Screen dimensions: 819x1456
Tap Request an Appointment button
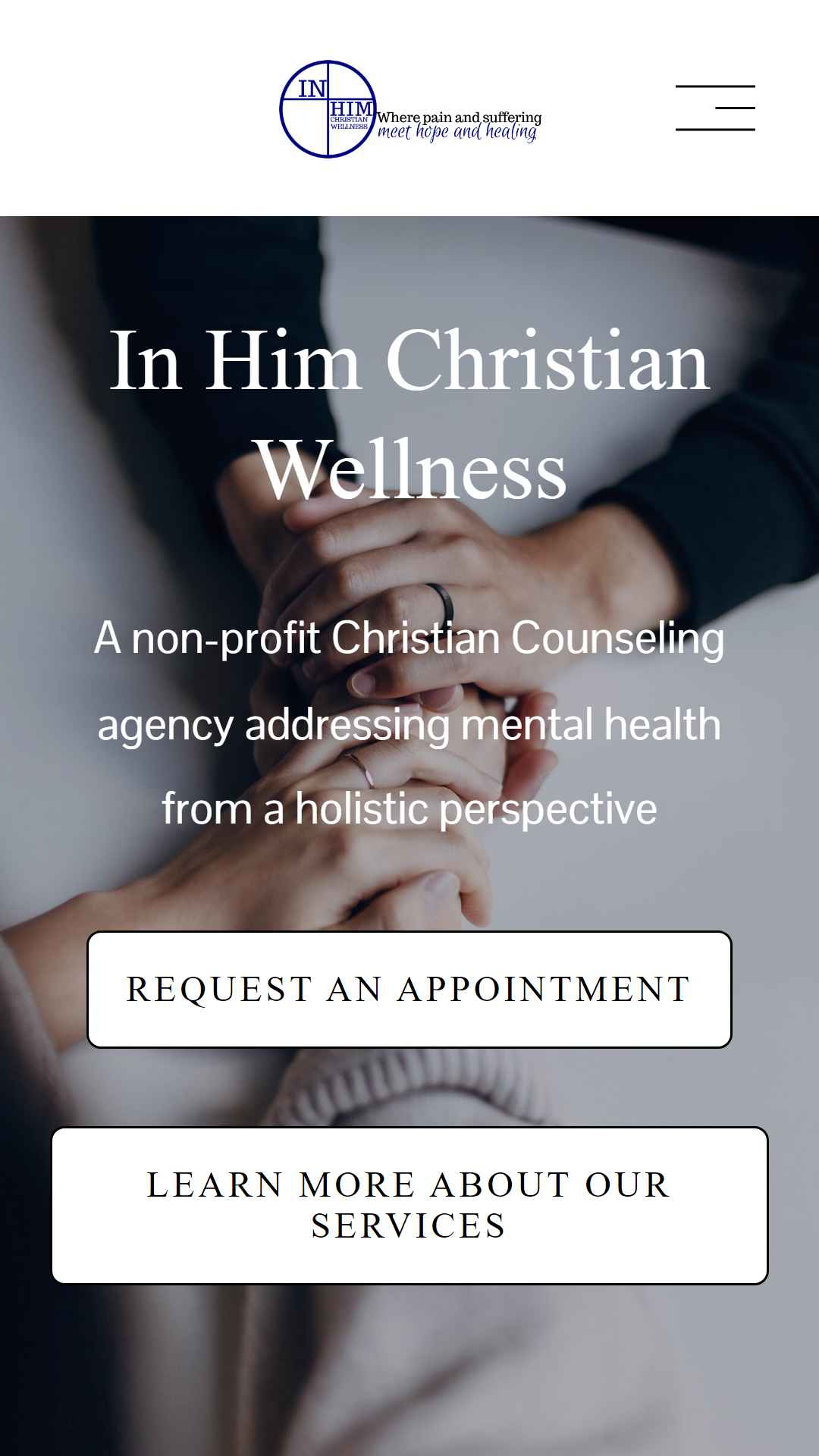409,989
